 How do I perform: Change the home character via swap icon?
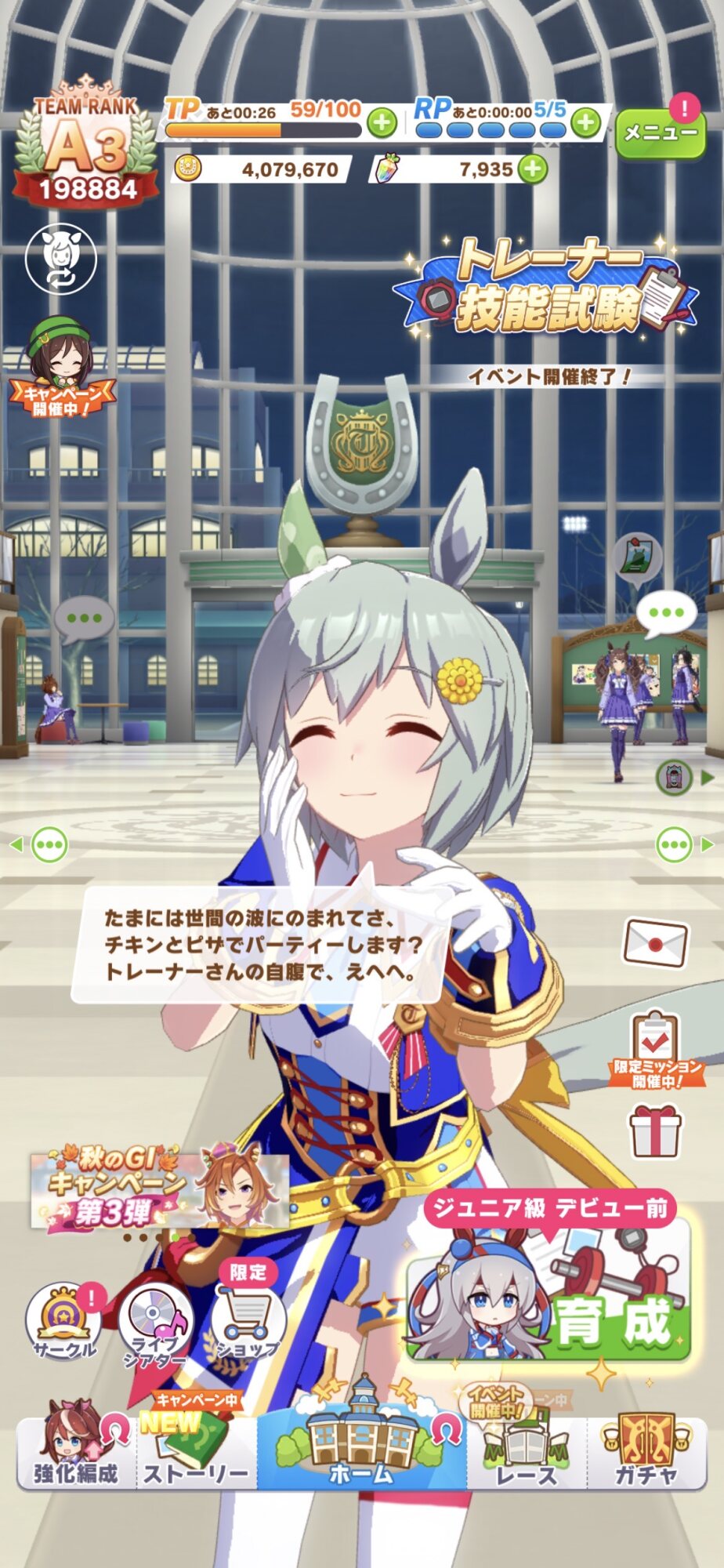61,258
